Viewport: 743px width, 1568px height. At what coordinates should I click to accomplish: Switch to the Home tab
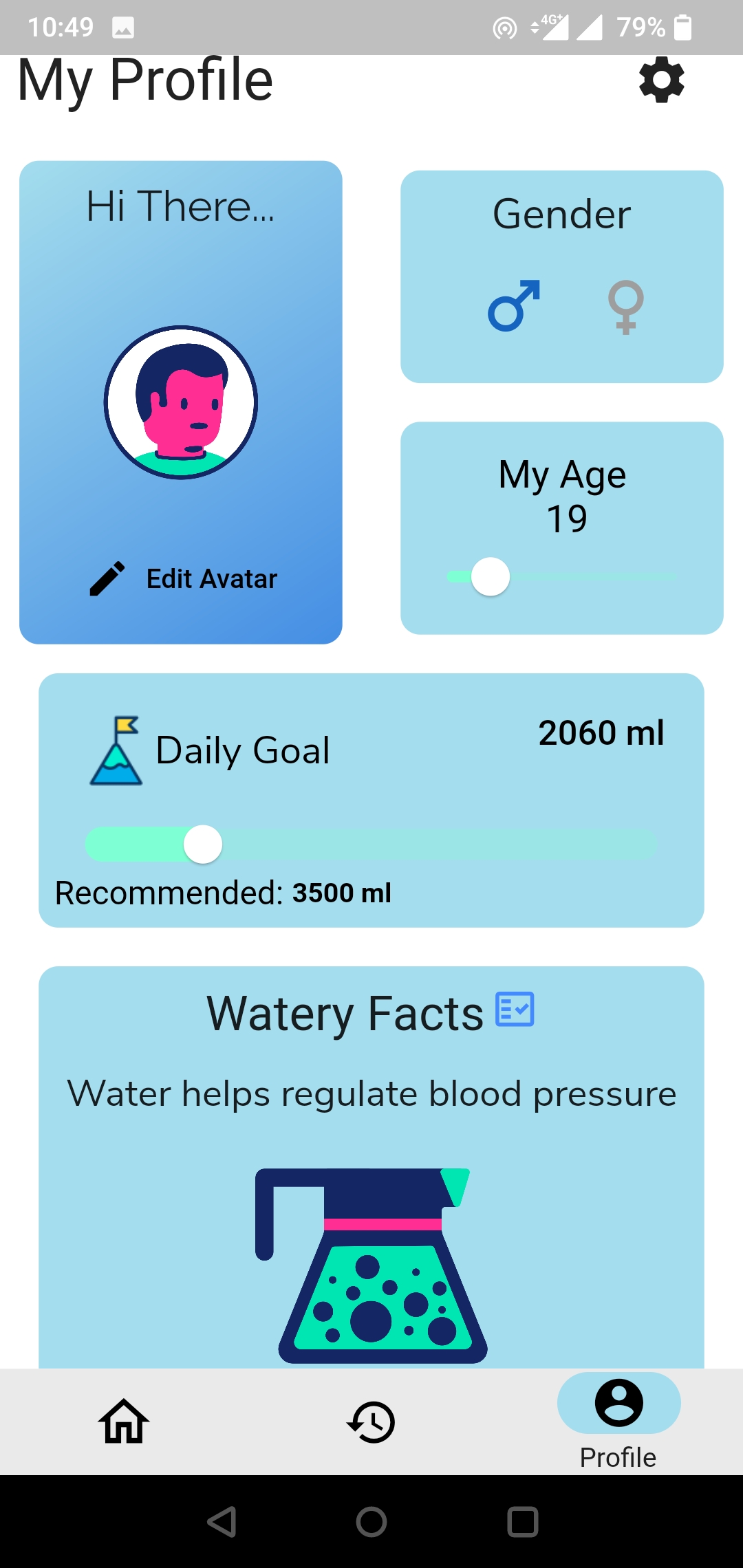124,1421
